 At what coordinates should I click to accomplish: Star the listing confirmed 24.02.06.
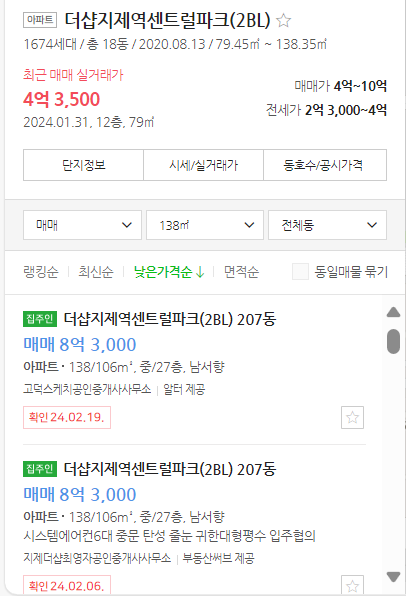[x=352, y=585]
